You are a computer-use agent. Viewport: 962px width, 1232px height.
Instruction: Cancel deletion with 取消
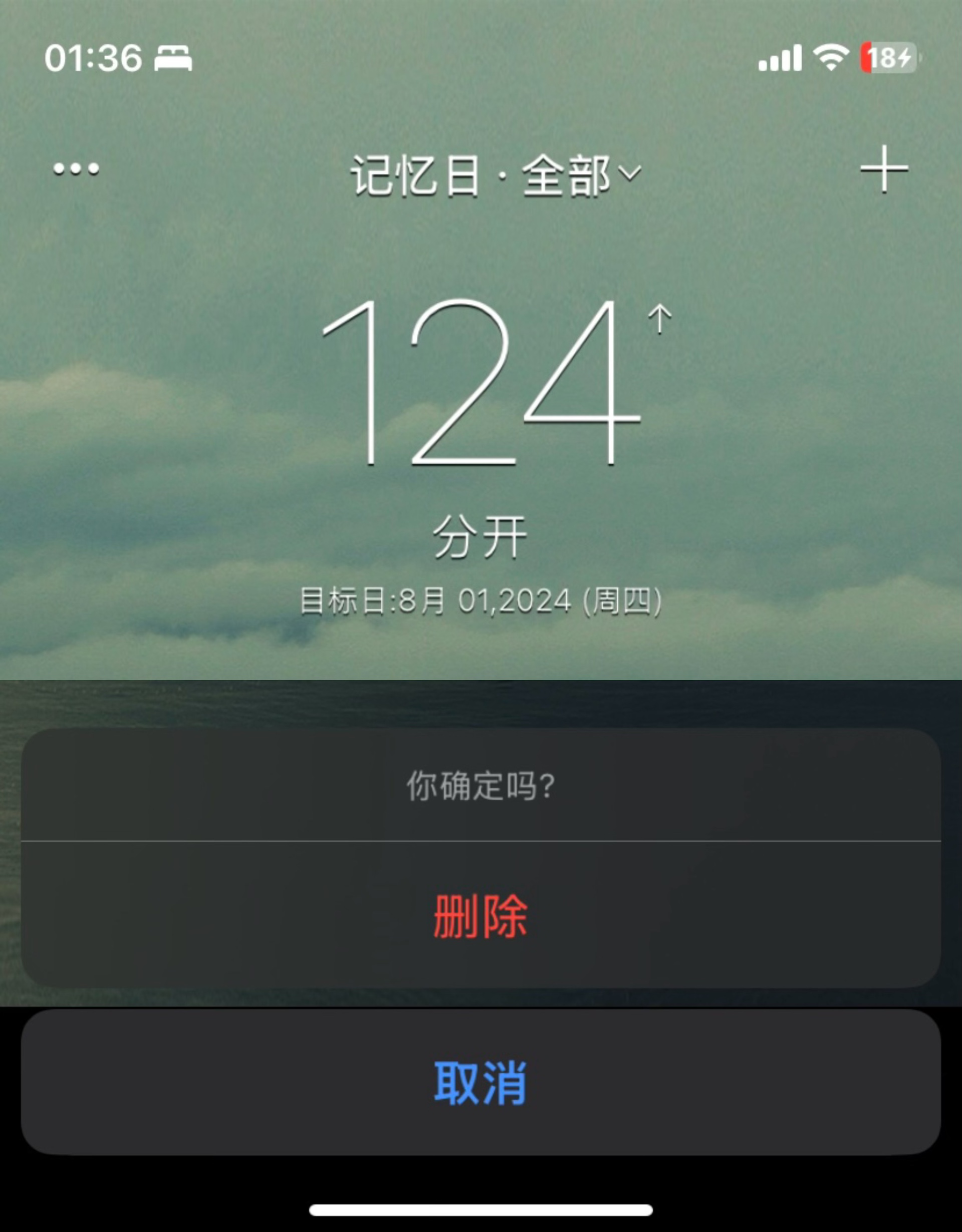480,1082
